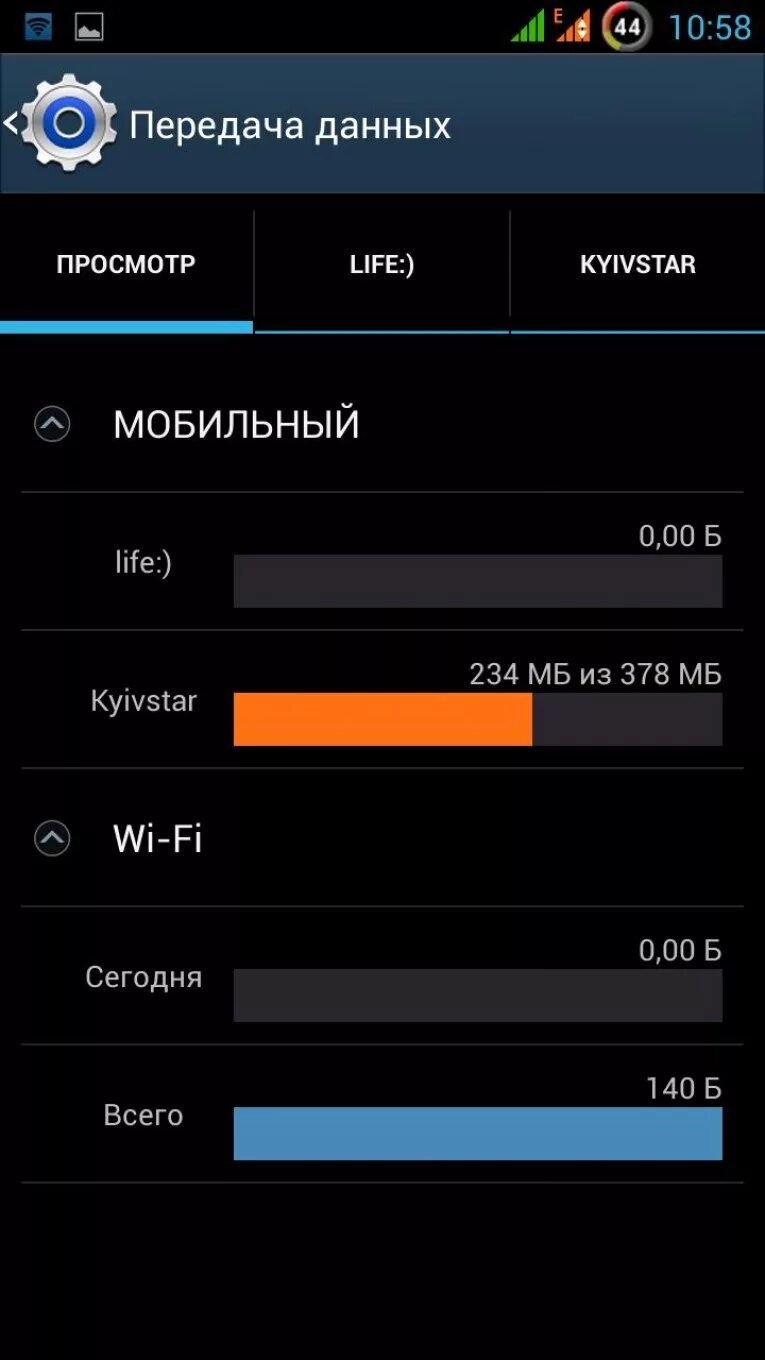Open Всего Wi-Fi usage row

pos(382,1114)
